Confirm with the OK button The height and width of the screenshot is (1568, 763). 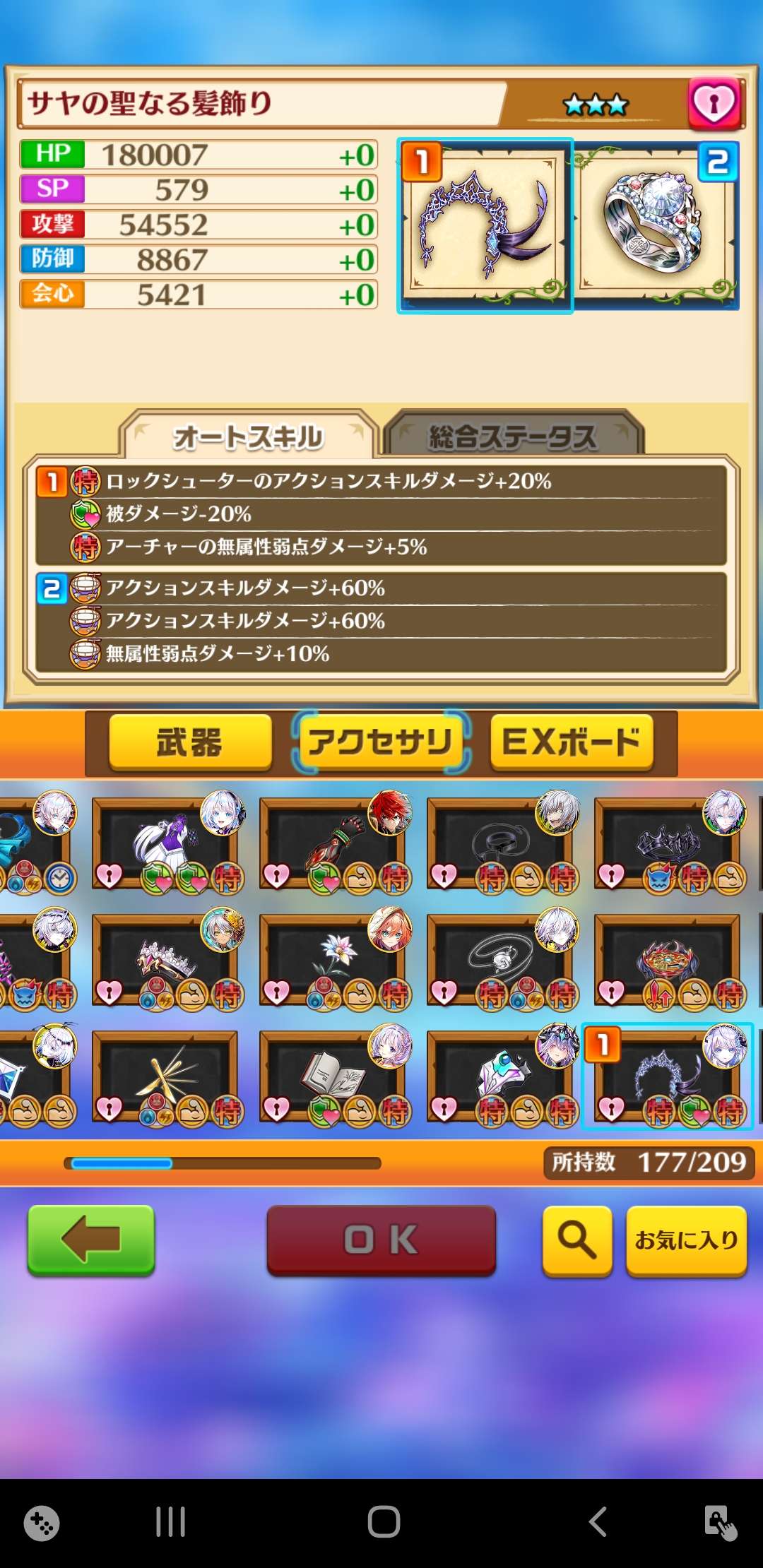click(x=381, y=1240)
